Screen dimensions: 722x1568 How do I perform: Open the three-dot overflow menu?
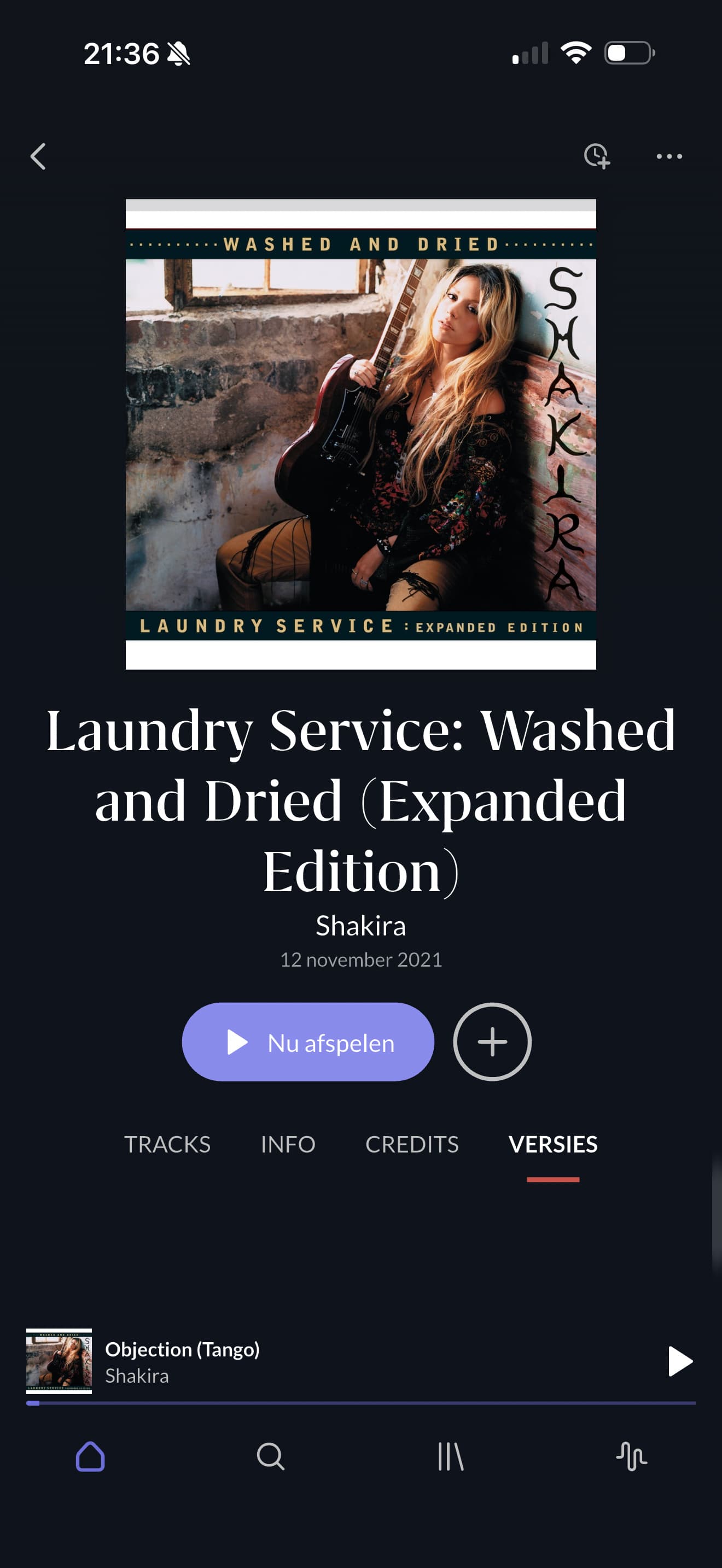tap(668, 156)
